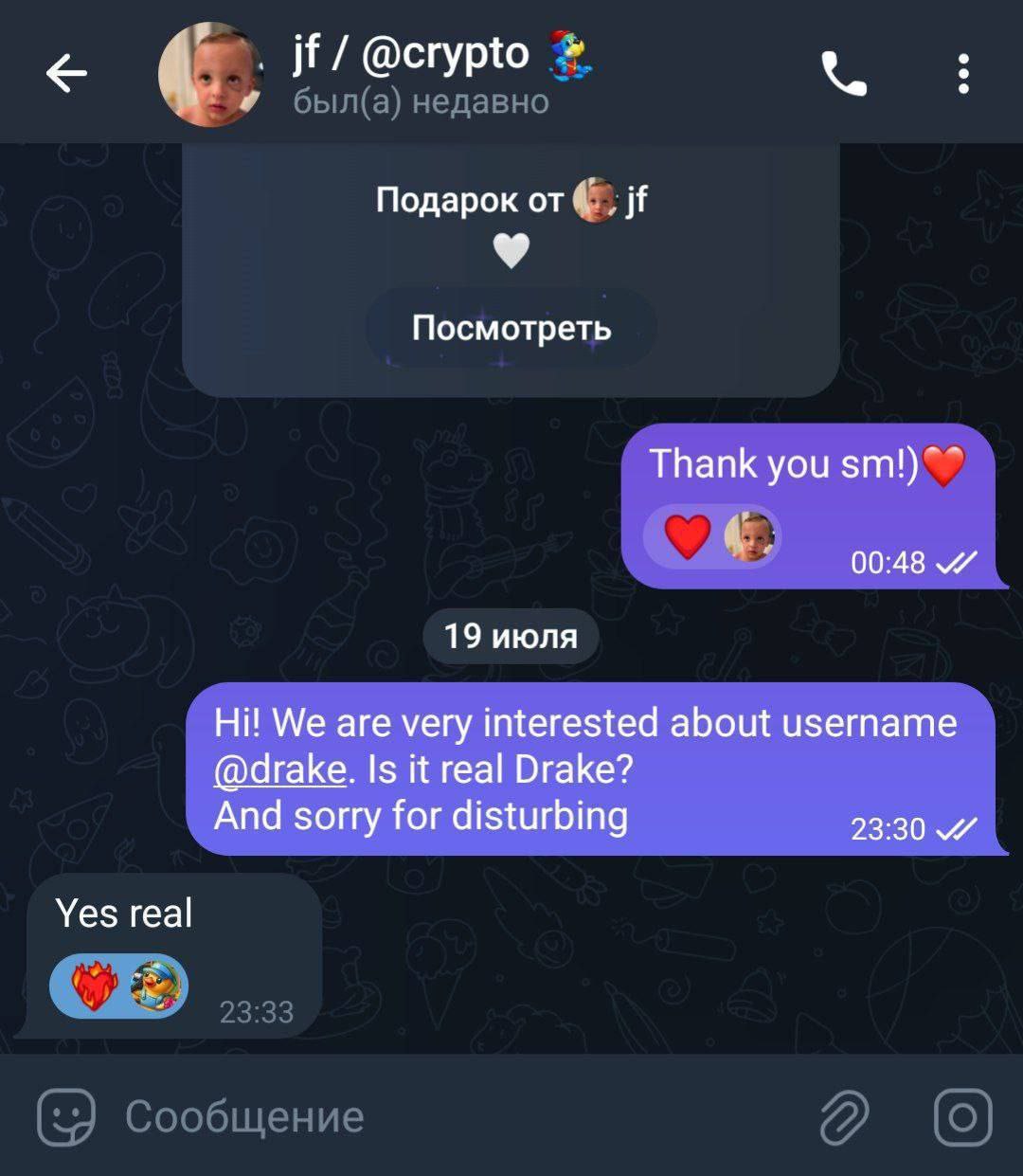The width and height of the screenshot is (1023, 1176).
Task: Start a voice call with jf
Action: [x=843, y=73]
